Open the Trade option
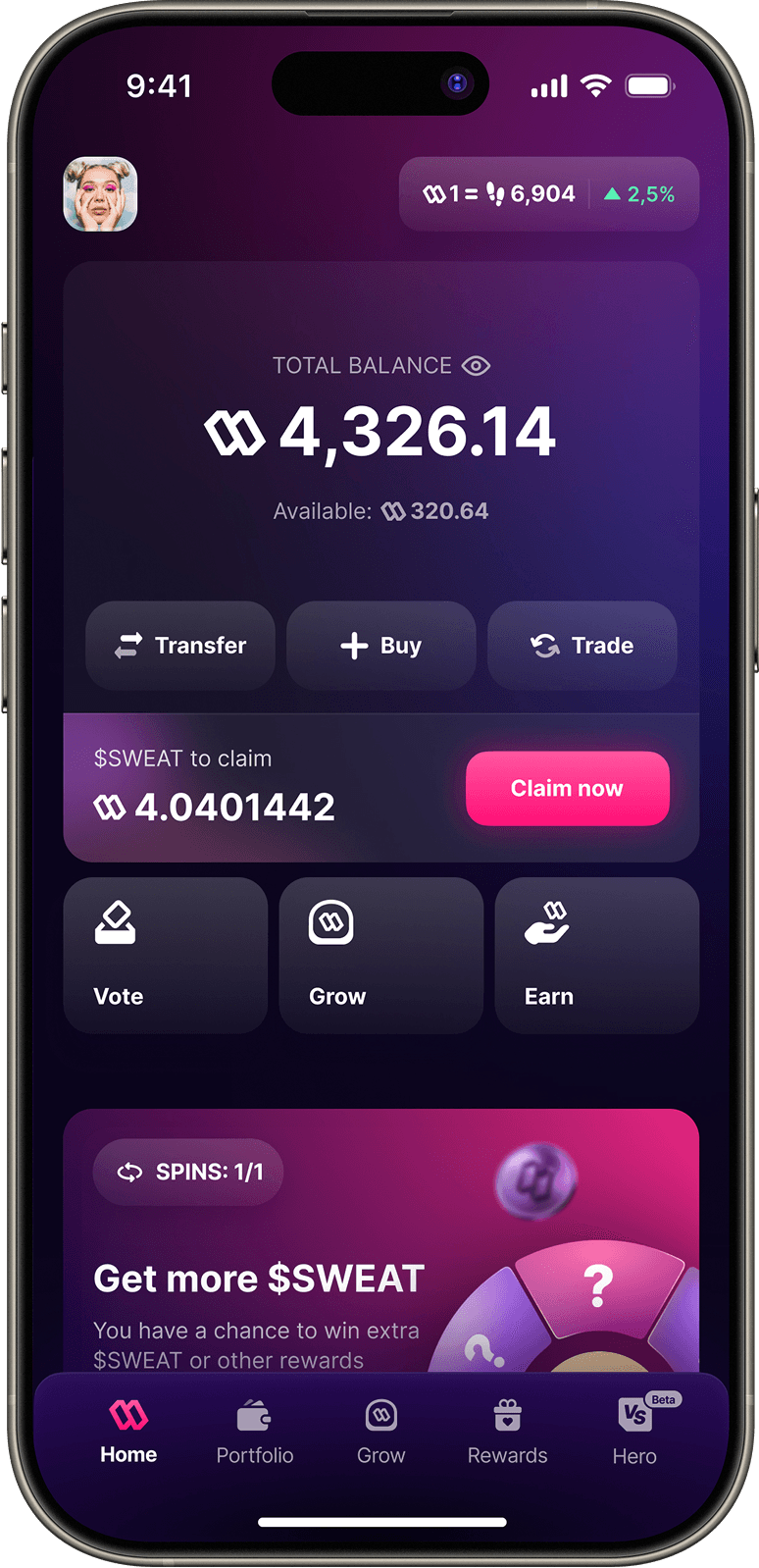759x1568 pixels. pos(582,646)
